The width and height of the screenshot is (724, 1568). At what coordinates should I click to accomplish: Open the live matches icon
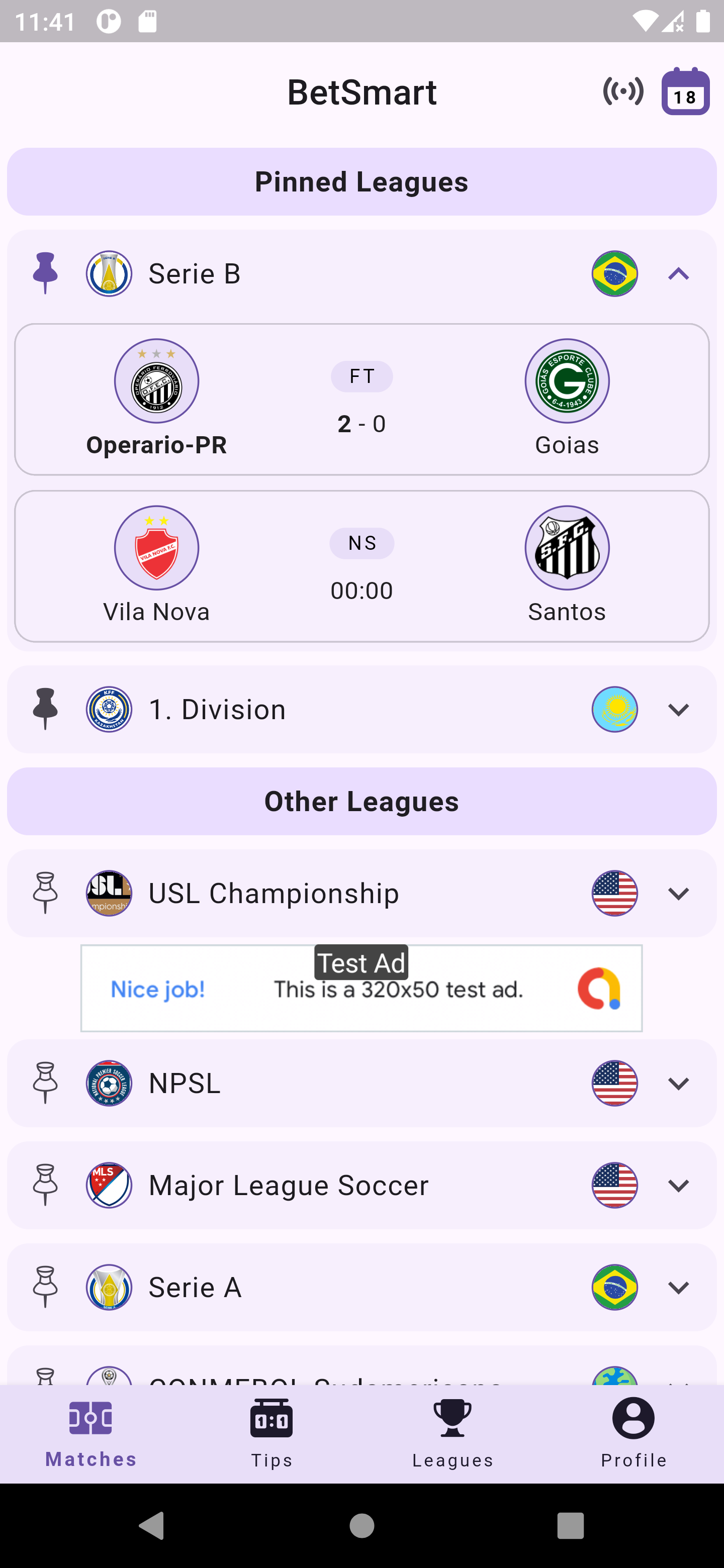point(622,91)
